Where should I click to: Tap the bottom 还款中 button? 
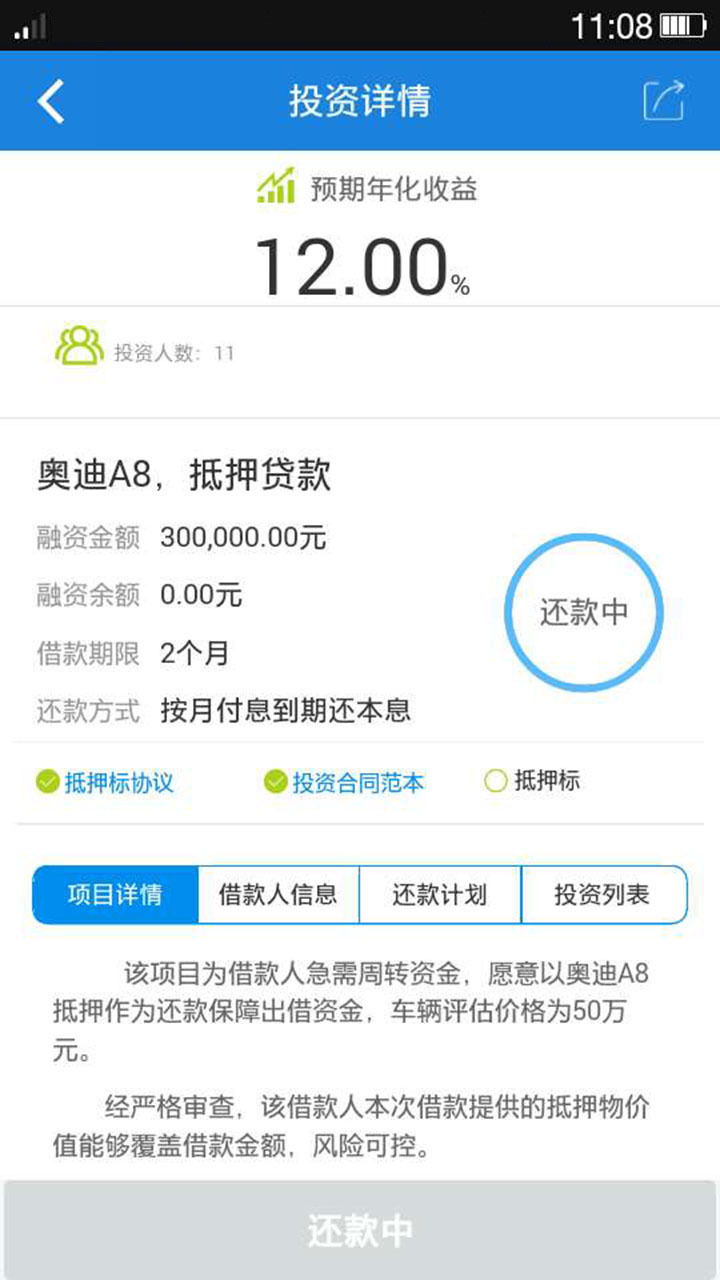360,1230
